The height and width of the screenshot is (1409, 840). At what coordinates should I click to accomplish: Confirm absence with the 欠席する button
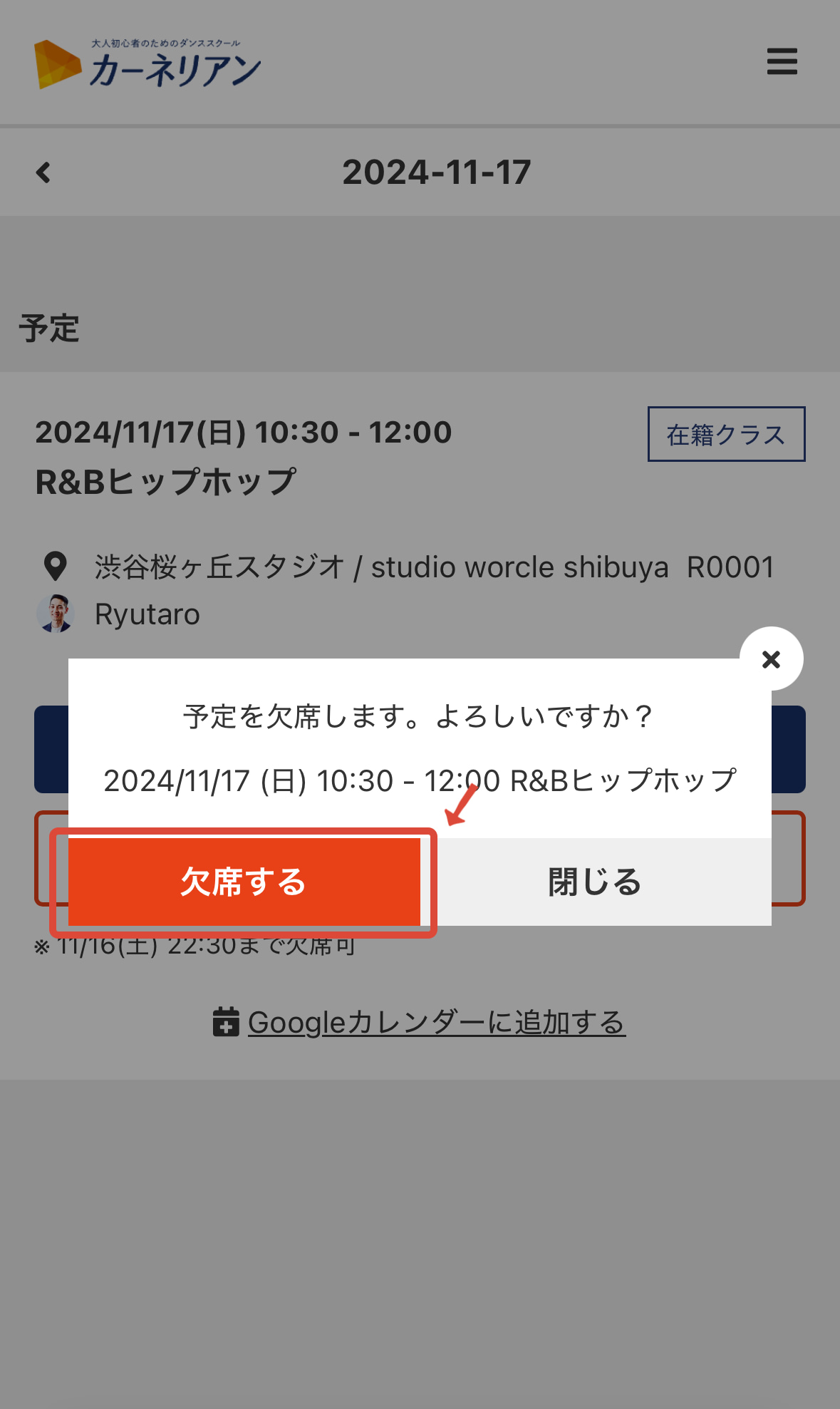click(x=244, y=882)
